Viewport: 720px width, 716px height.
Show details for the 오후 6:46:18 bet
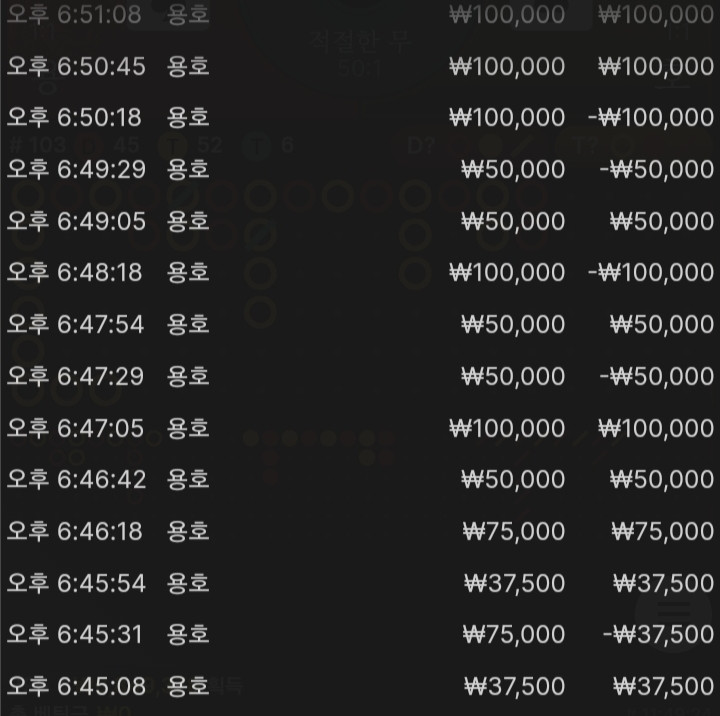click(x=360, y=531)
